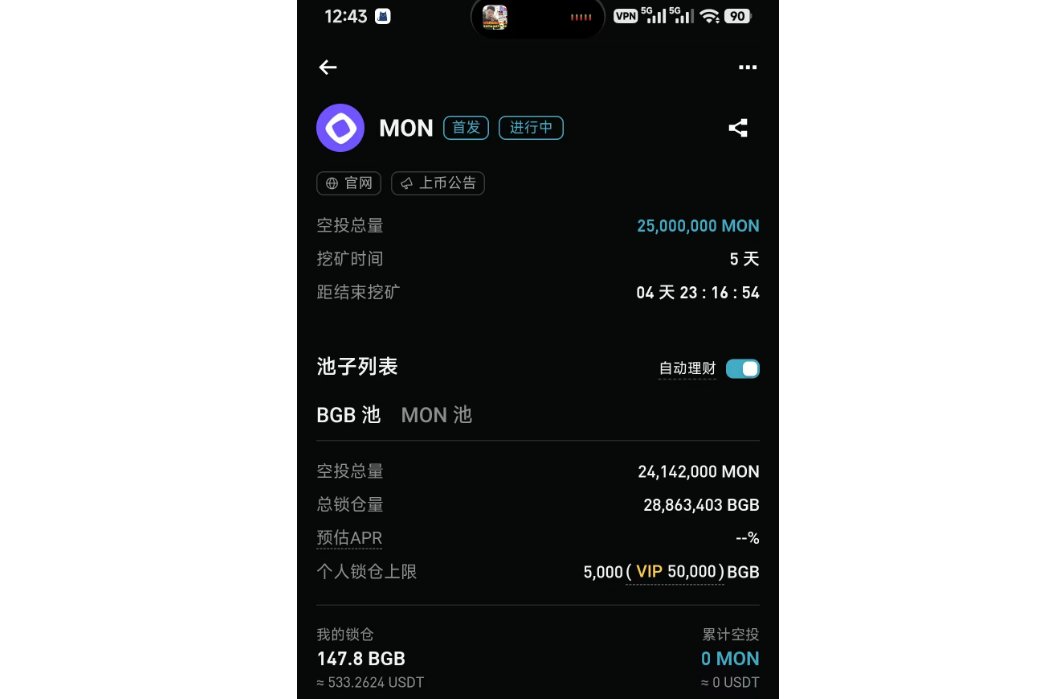Tap 预估APR for its explanation

point(349,538)
